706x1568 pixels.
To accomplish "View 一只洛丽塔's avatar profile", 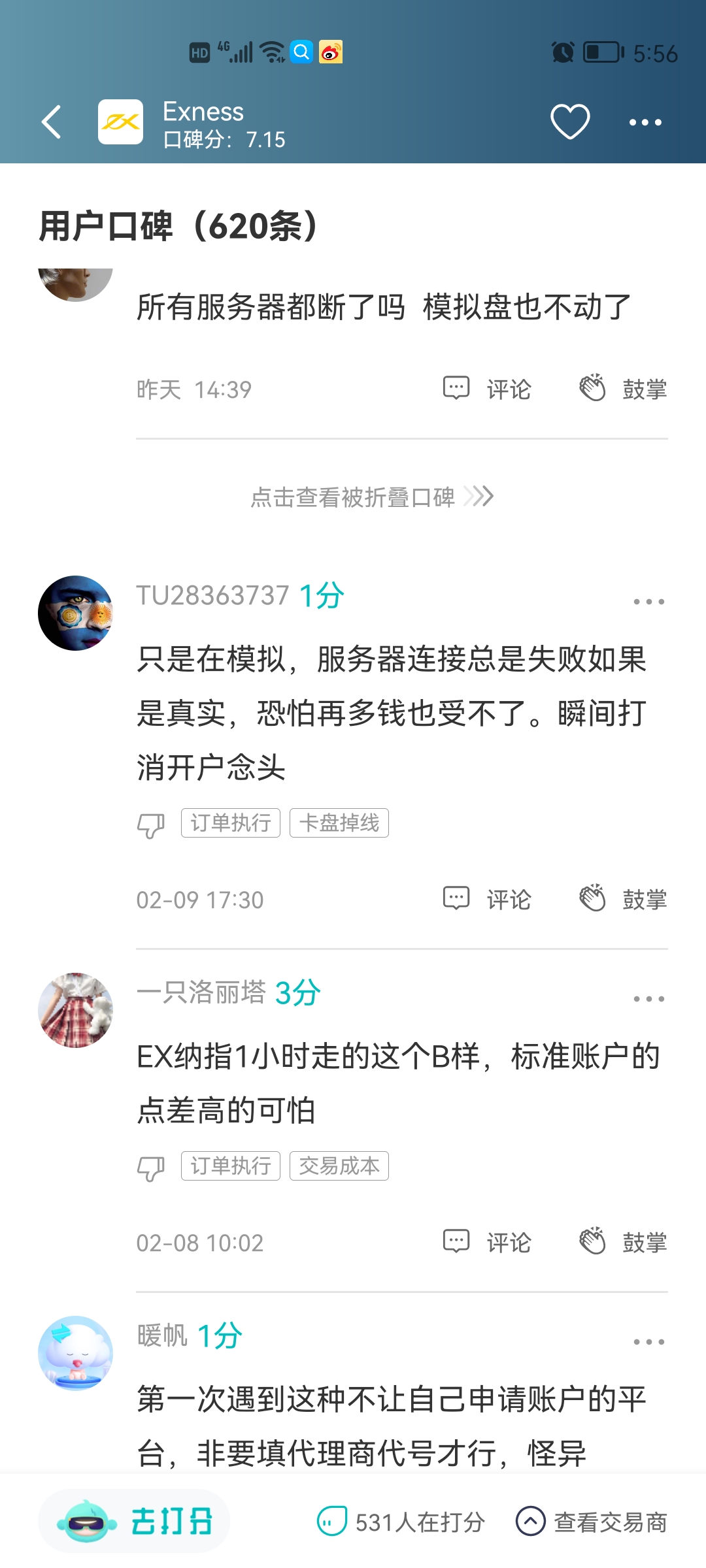I will (75, 1010).
